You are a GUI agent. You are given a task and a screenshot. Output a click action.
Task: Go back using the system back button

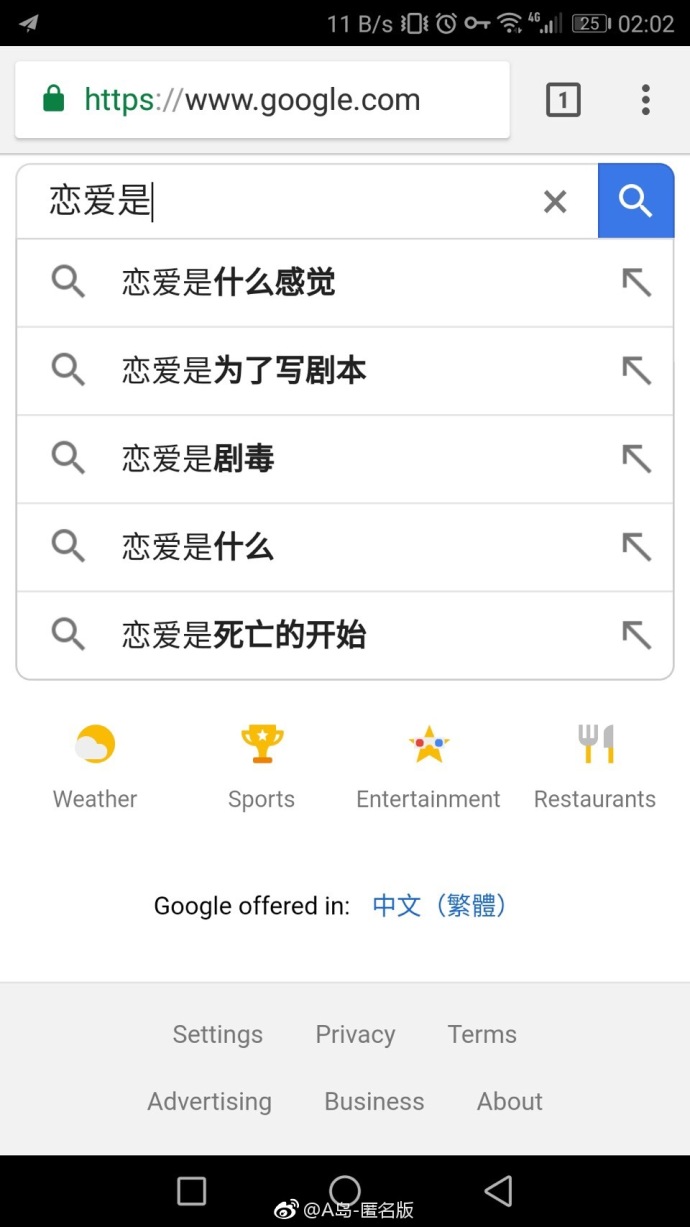coord(498,1191)
